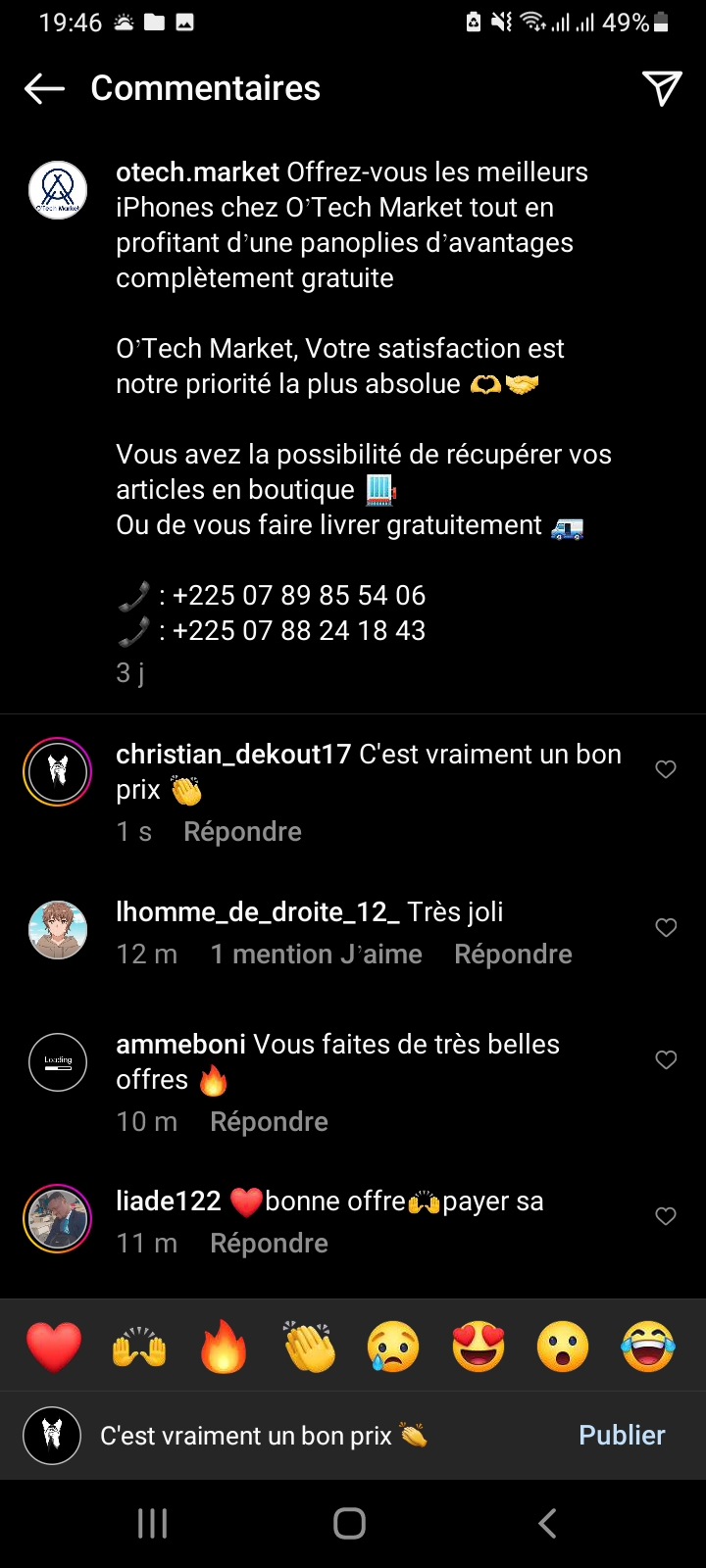706x1568 pixels.
Task: Reply to ammeboni's comment
Action: click(x=269, y=1122)
